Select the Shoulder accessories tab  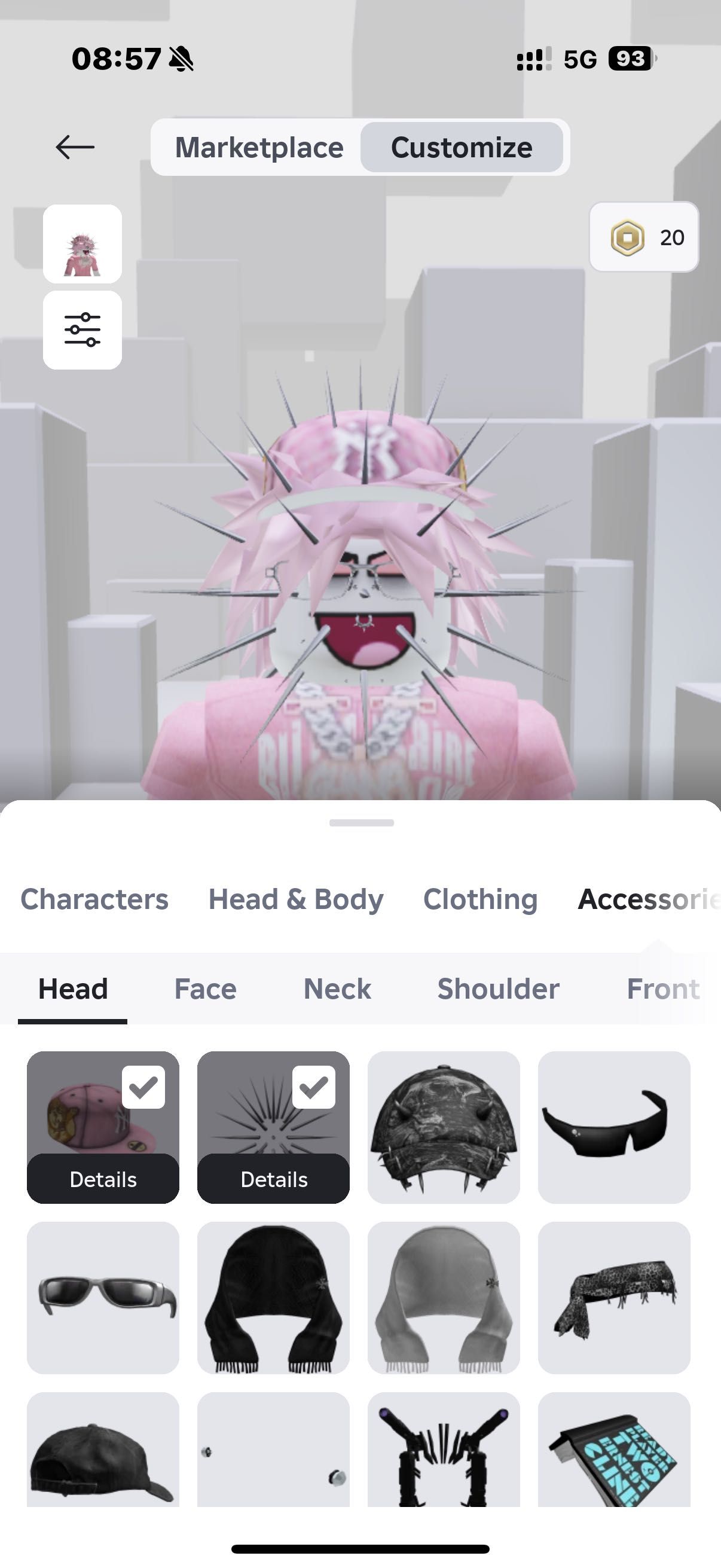497,989
